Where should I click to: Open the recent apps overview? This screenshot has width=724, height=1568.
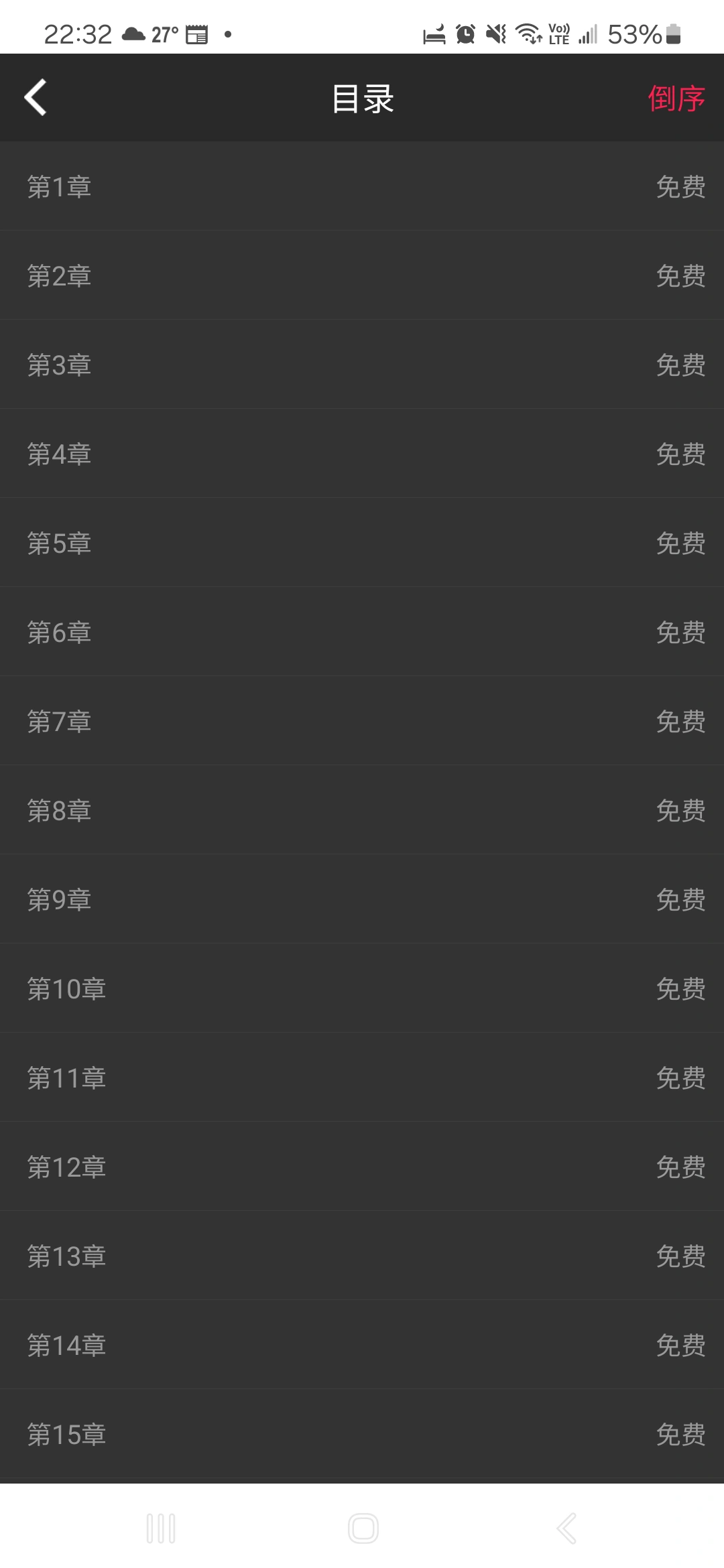click(161, 1528)
